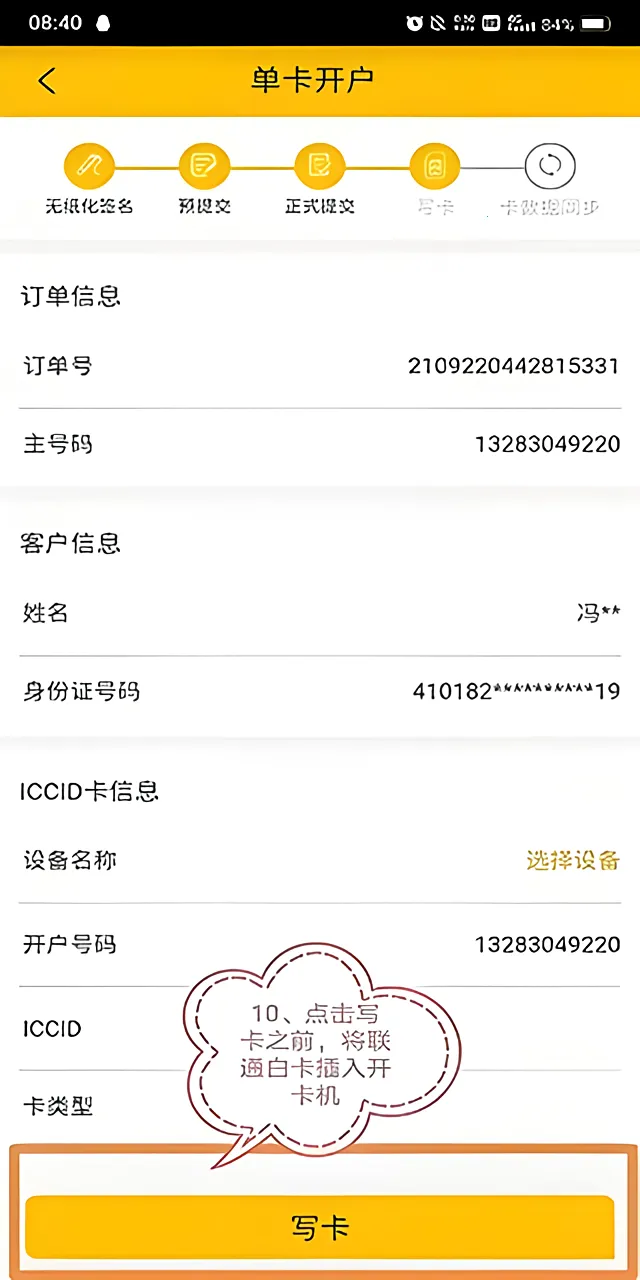The height and width of the screenshot is (1280, 640).
Task: Tap the 写卡 button
Action: pyautogui.click(x=320, y=1227)
